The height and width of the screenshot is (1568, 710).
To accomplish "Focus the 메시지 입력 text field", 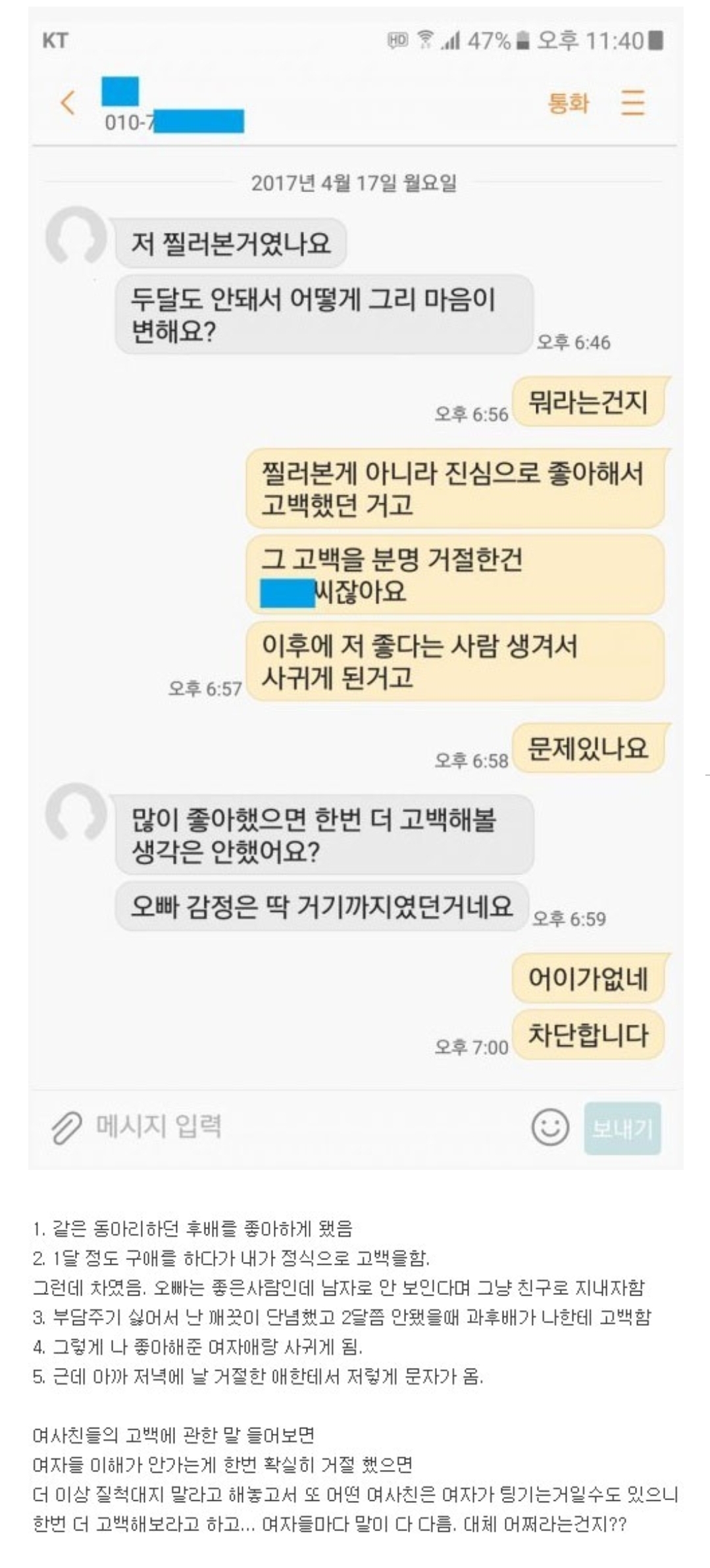I will 296,1126.
